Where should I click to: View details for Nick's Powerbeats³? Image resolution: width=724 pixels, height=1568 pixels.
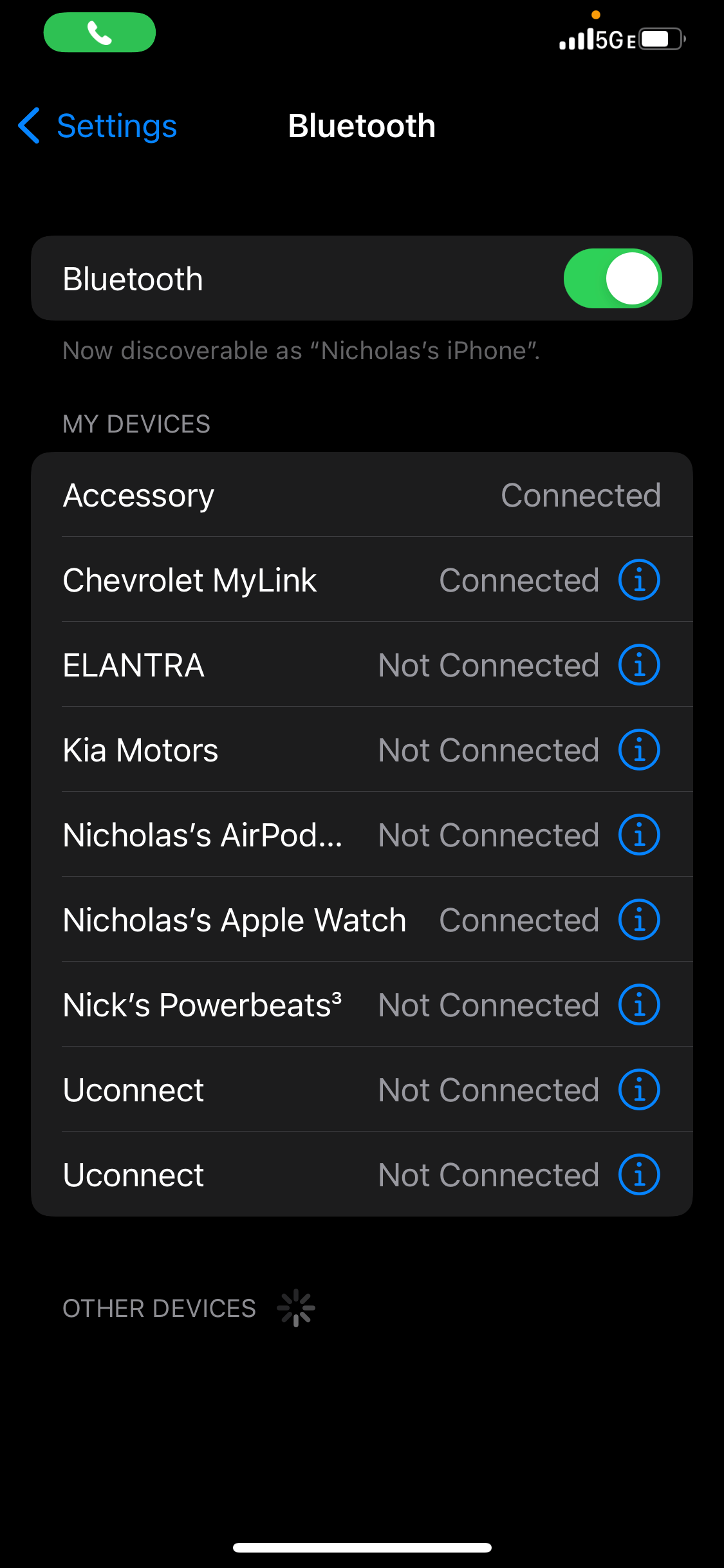coord(638,1004)
